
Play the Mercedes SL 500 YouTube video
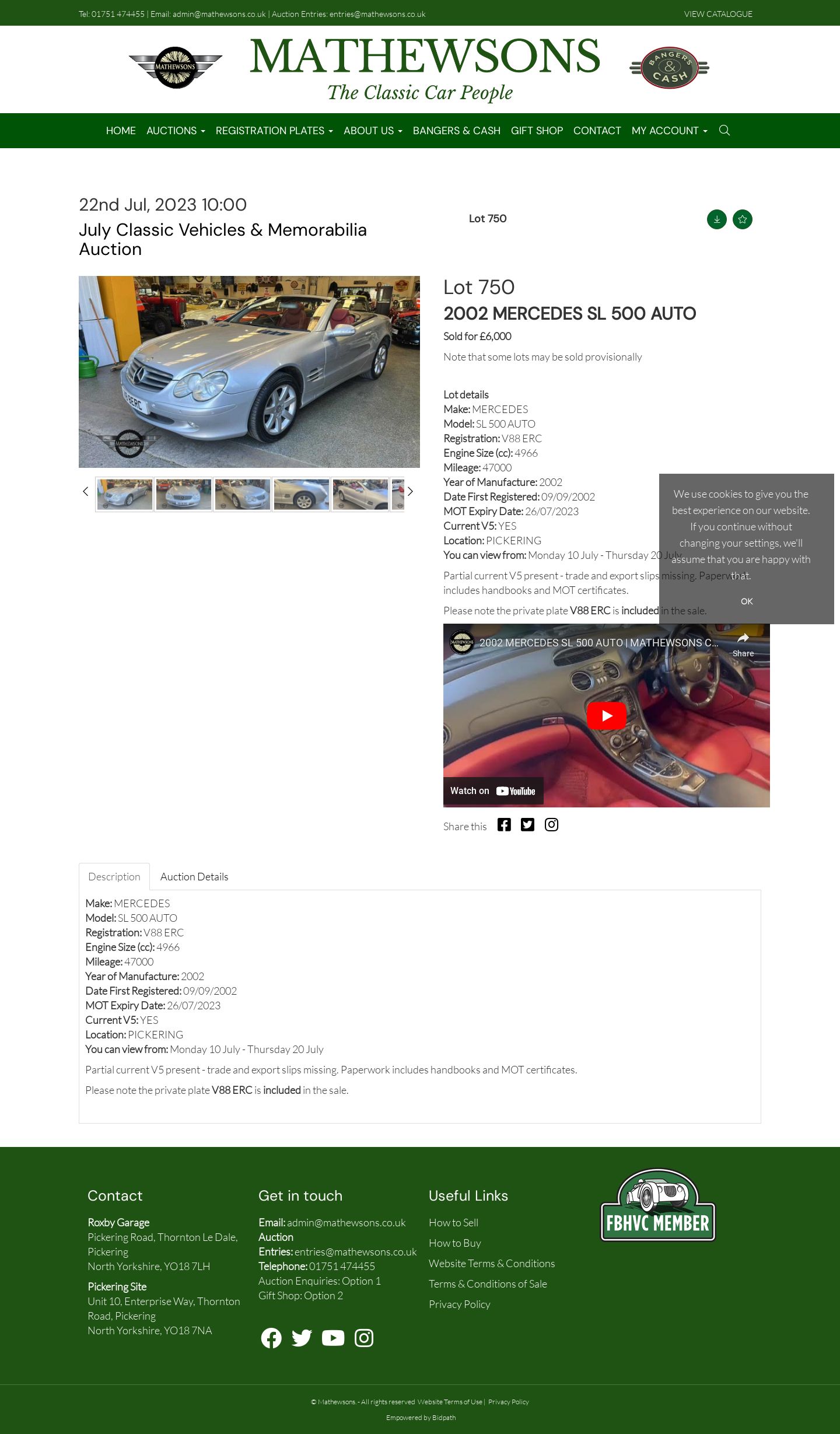(607, 715)
